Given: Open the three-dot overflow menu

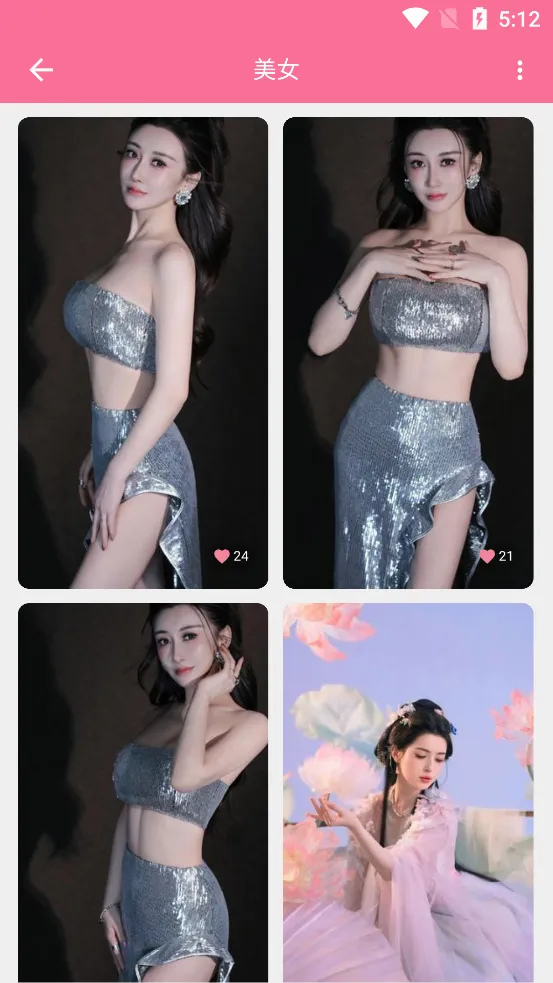Looking at the screenshot, I should (x=519, y=70).
